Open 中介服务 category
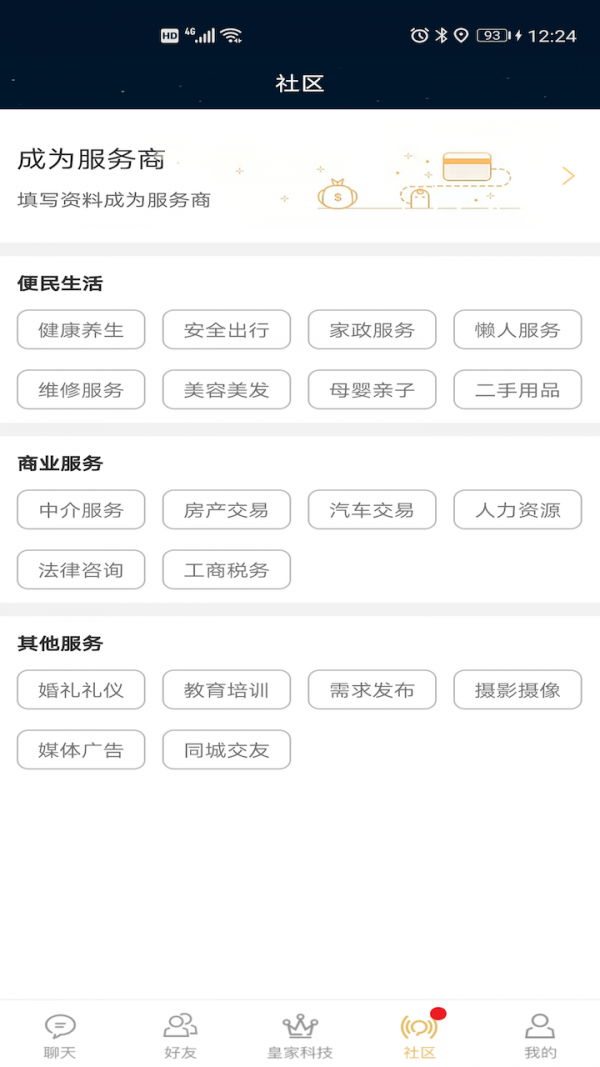This screenshot has height=1067, width=600. click(81, 510)
